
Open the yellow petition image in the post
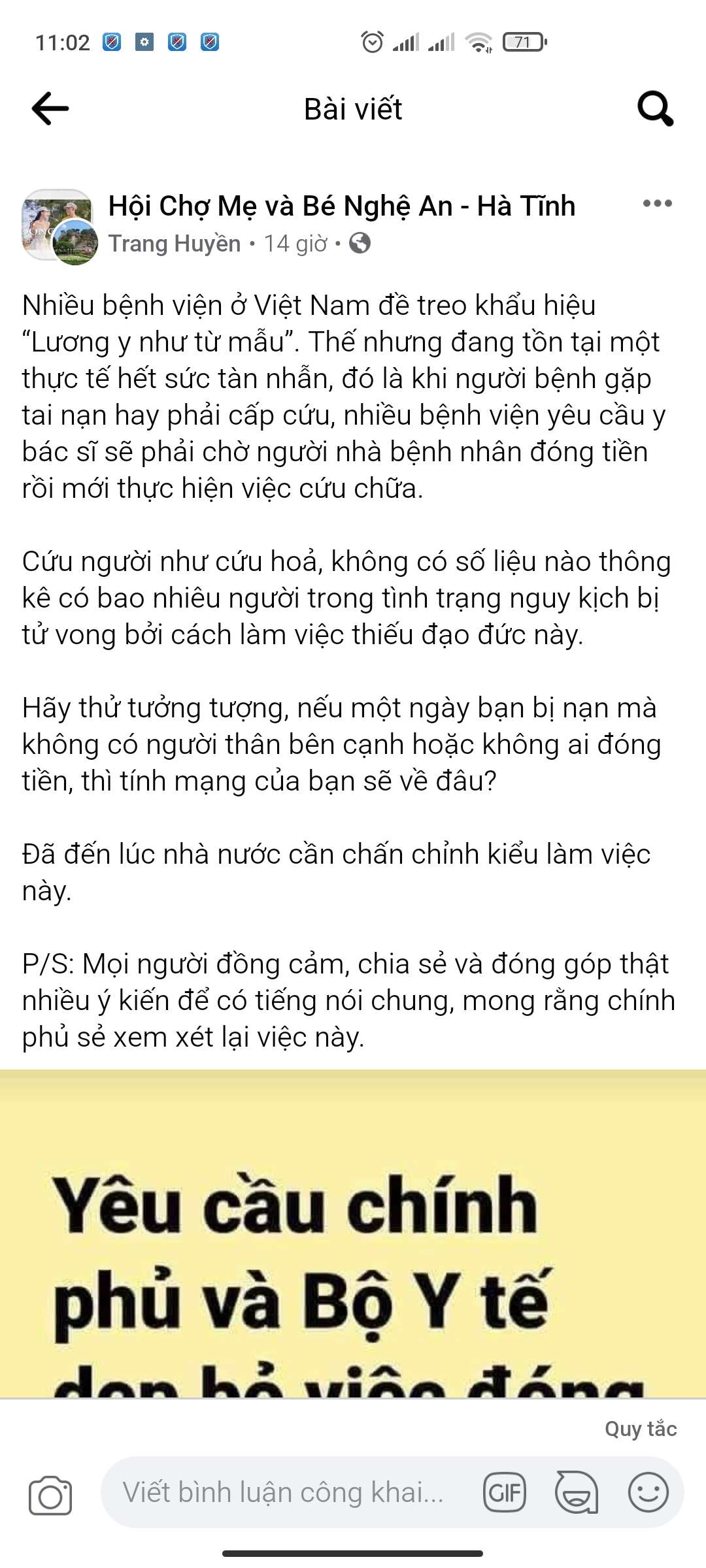[x=353, y=1233]
